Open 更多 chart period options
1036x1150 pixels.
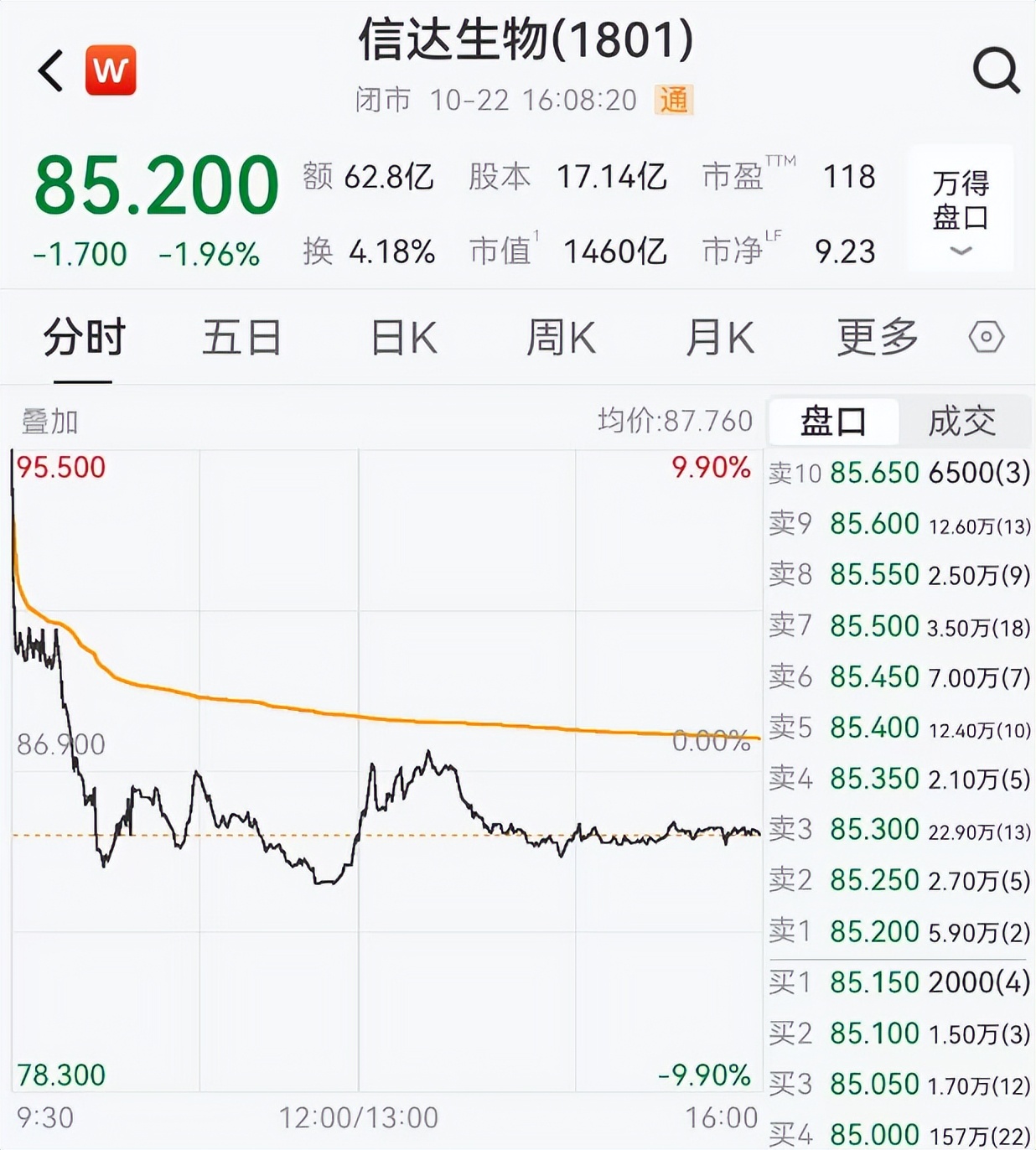pos(878,339)
